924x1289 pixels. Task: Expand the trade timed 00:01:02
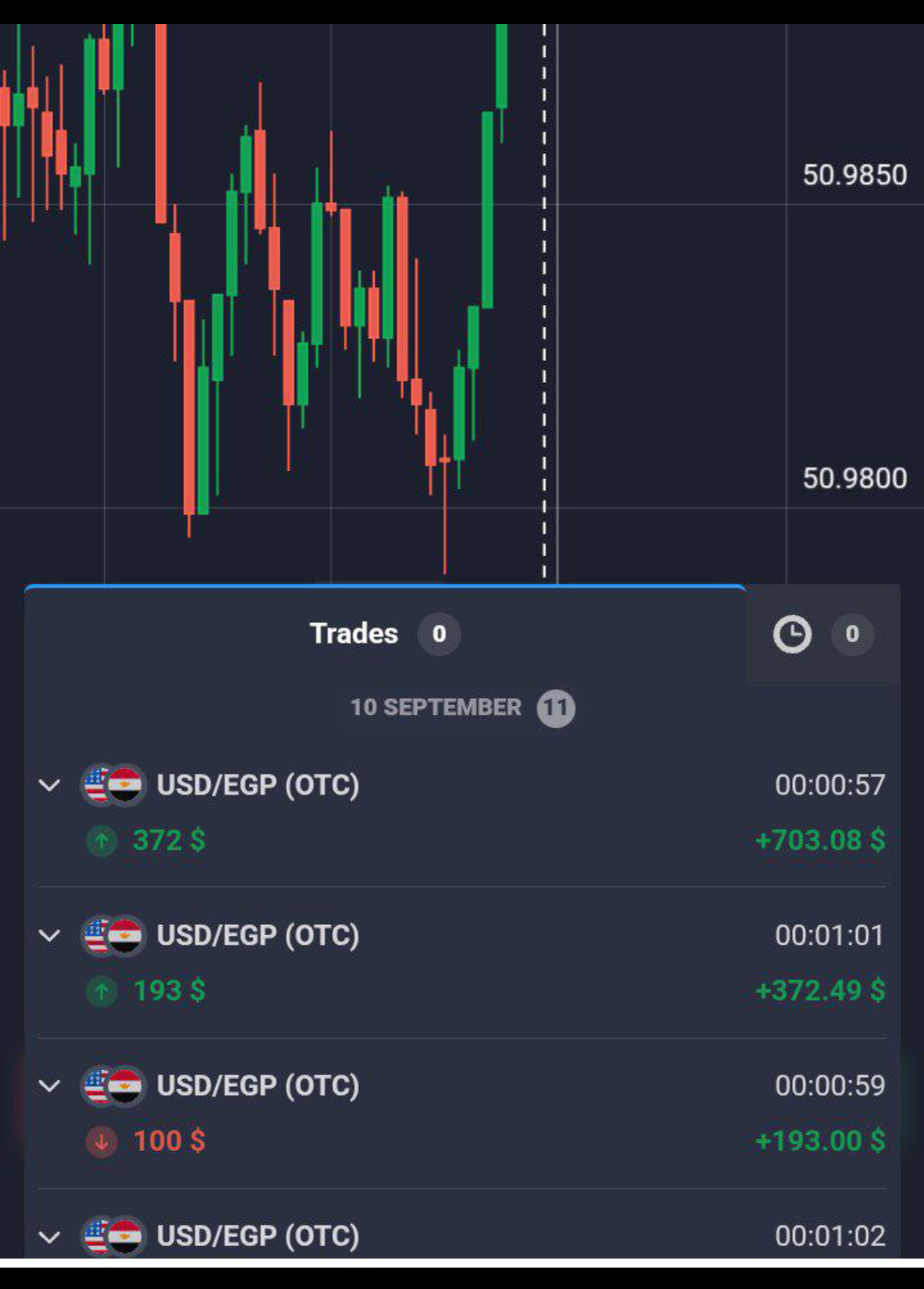pos(50,1236)
